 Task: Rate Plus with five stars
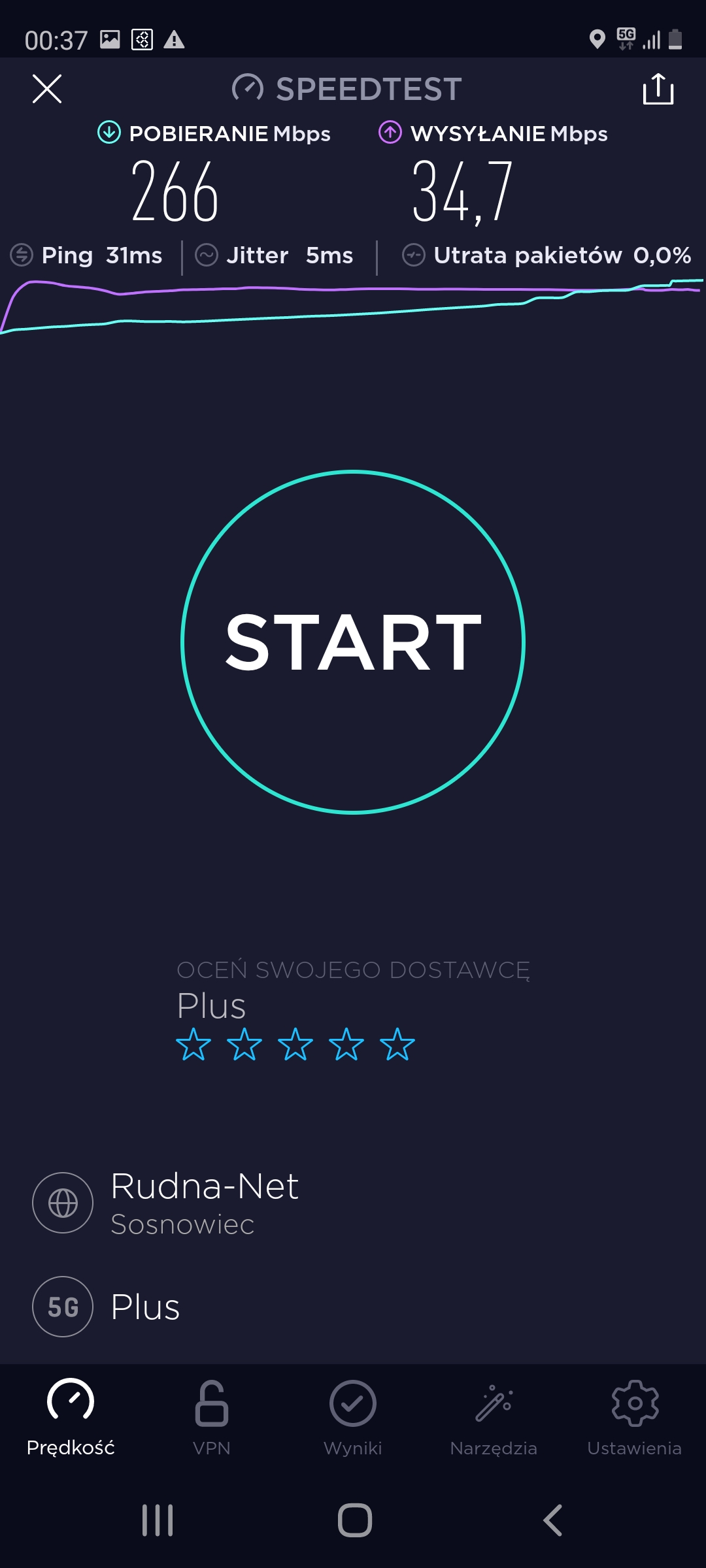point(397,1044)
